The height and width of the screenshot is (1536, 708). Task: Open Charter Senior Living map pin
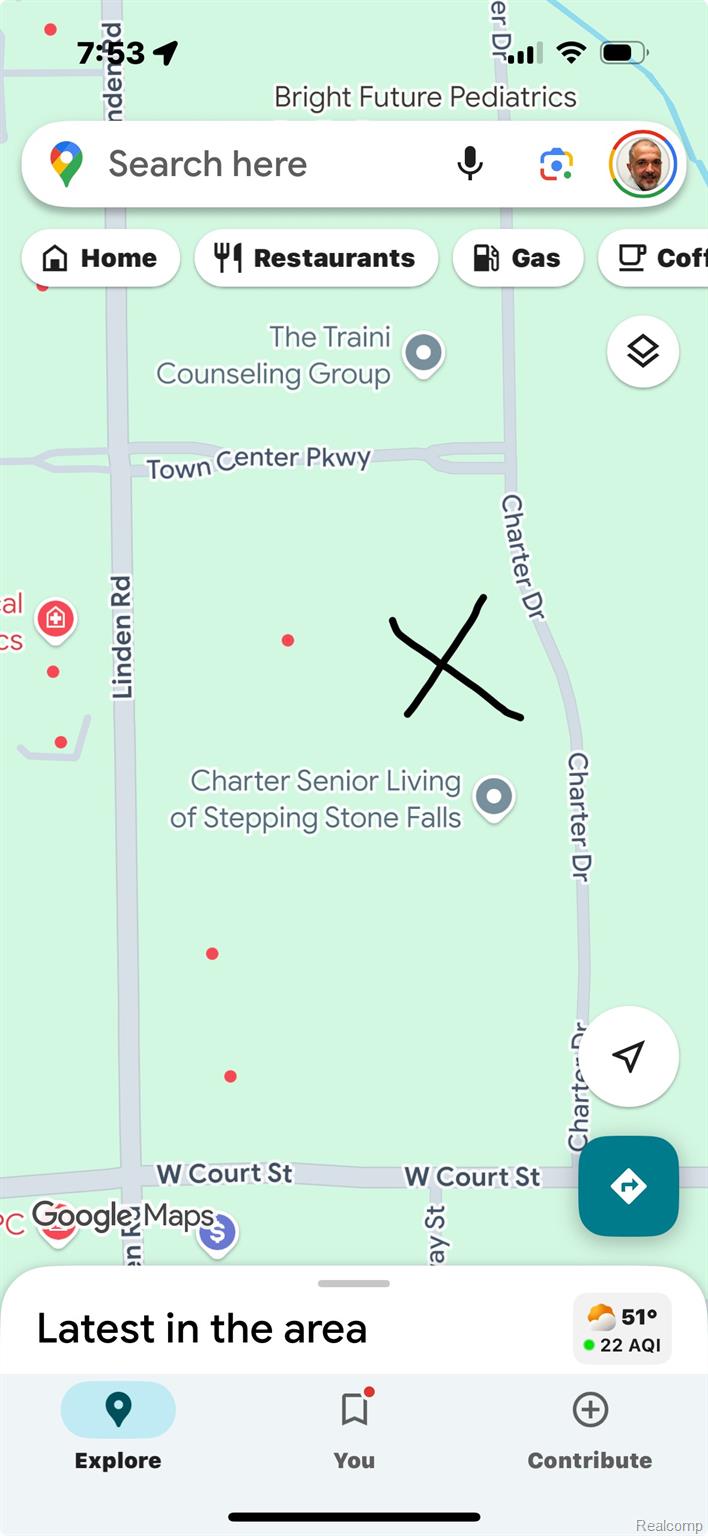(x=493, y=798)
